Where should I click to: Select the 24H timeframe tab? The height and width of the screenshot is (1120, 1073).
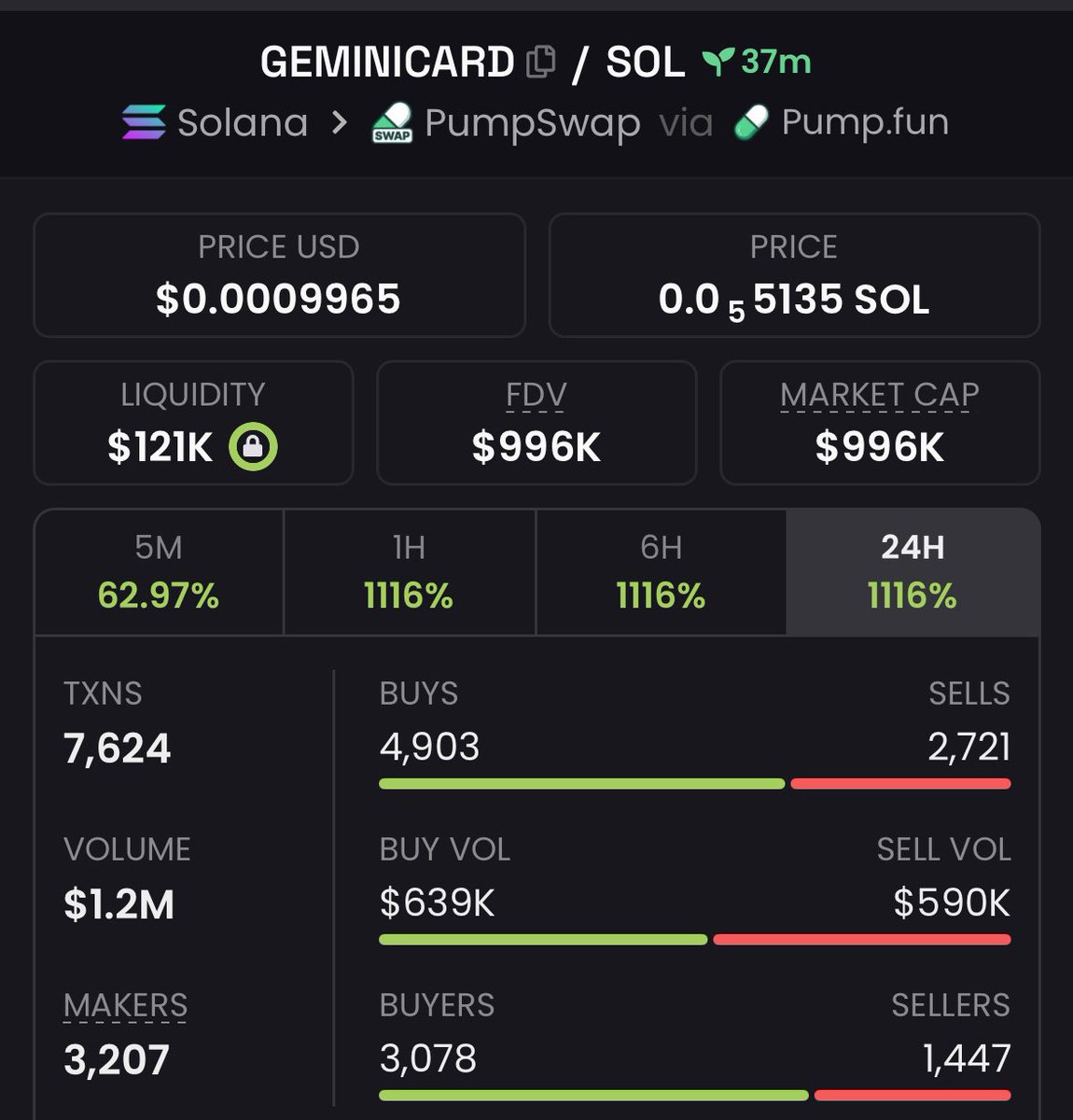[912, 572]
